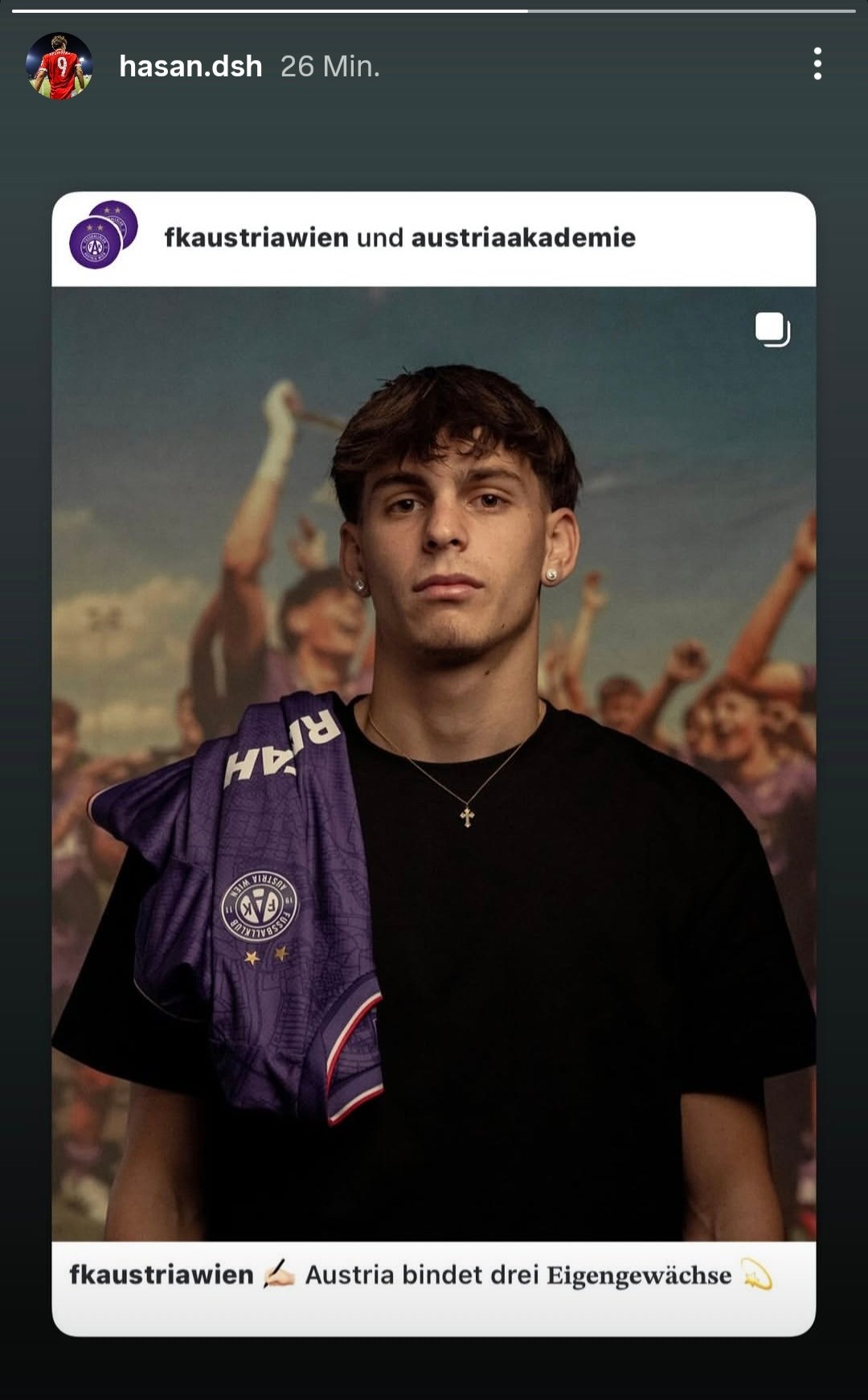
Task: Open the reshared fkaustriawien post
Action: [433, 762]
